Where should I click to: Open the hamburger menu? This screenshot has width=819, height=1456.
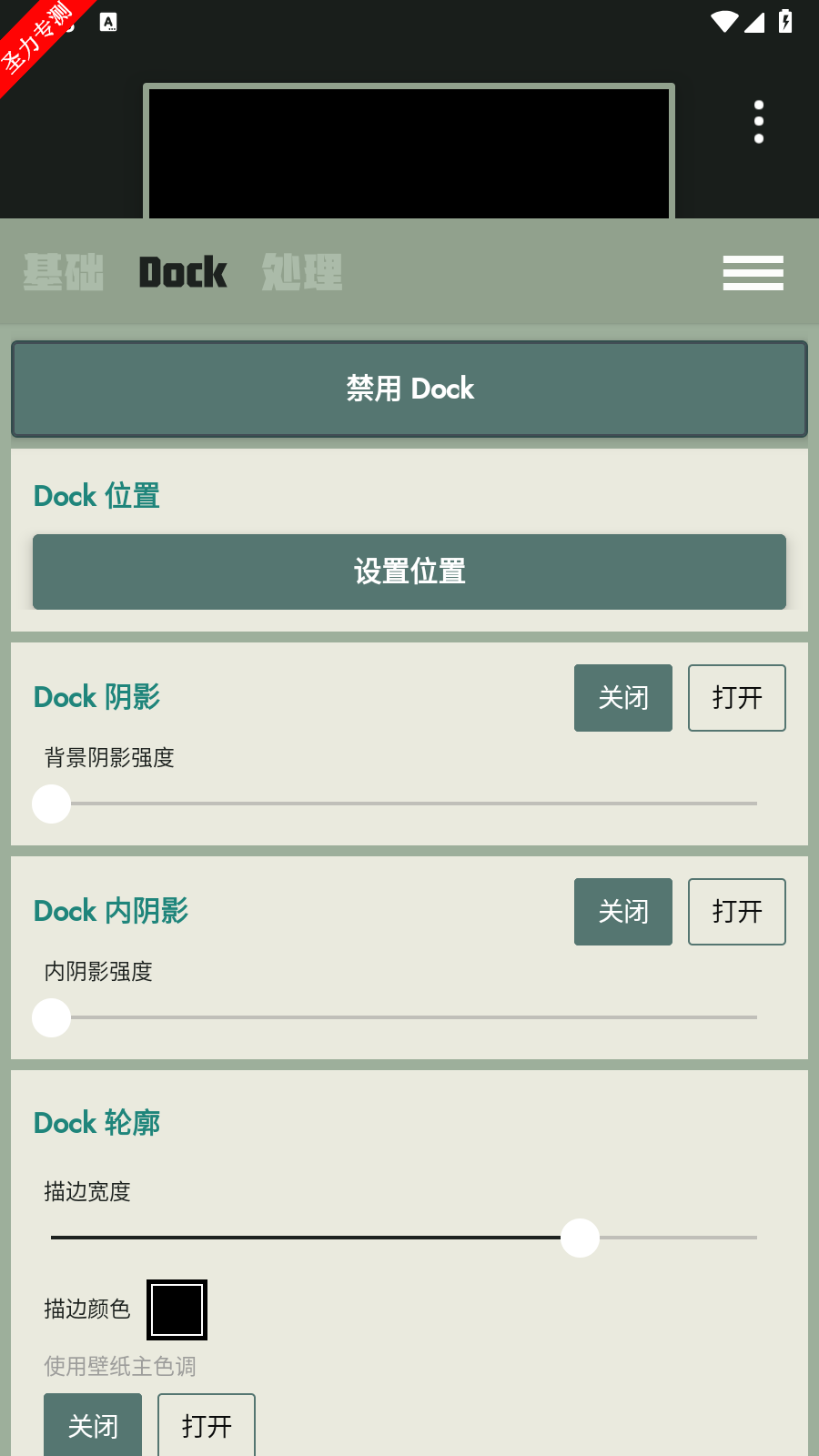753,273
